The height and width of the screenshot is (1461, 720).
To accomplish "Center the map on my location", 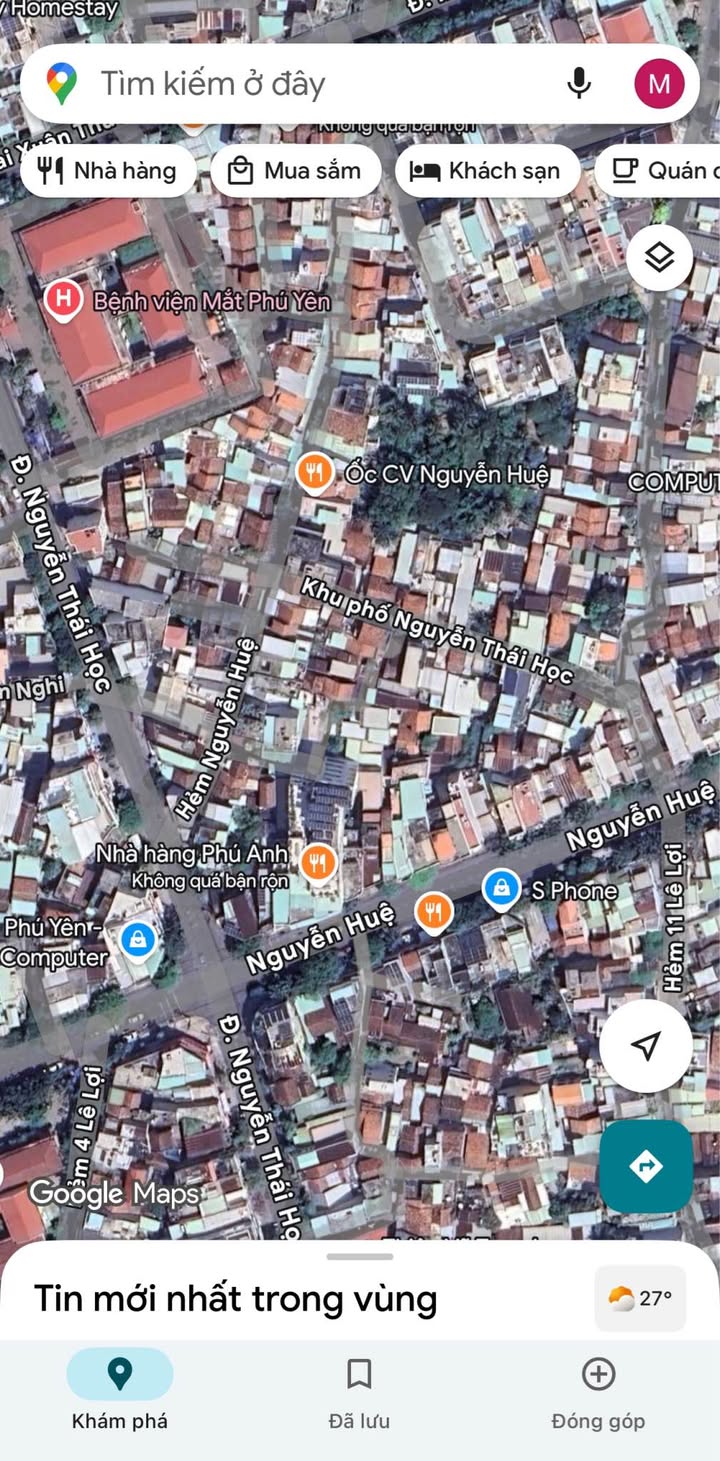I will (646, 1046).
